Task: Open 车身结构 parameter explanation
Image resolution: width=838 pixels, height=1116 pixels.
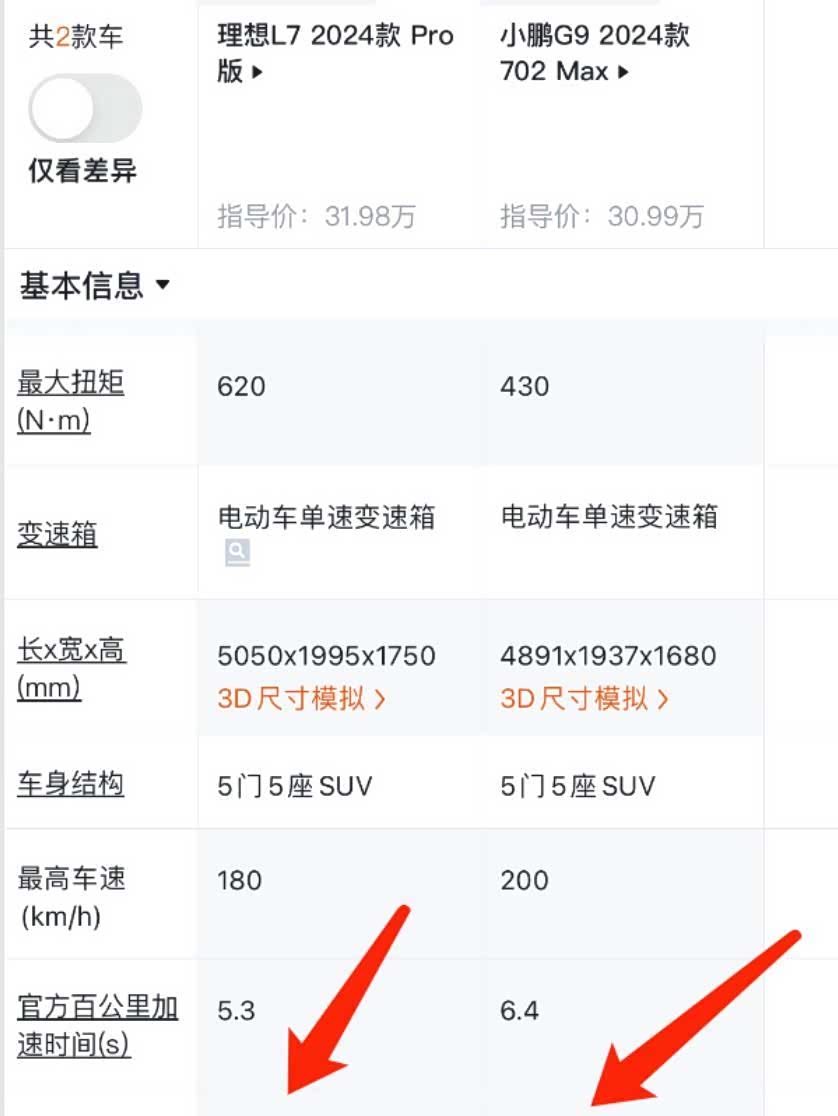Action: point(71,784)
